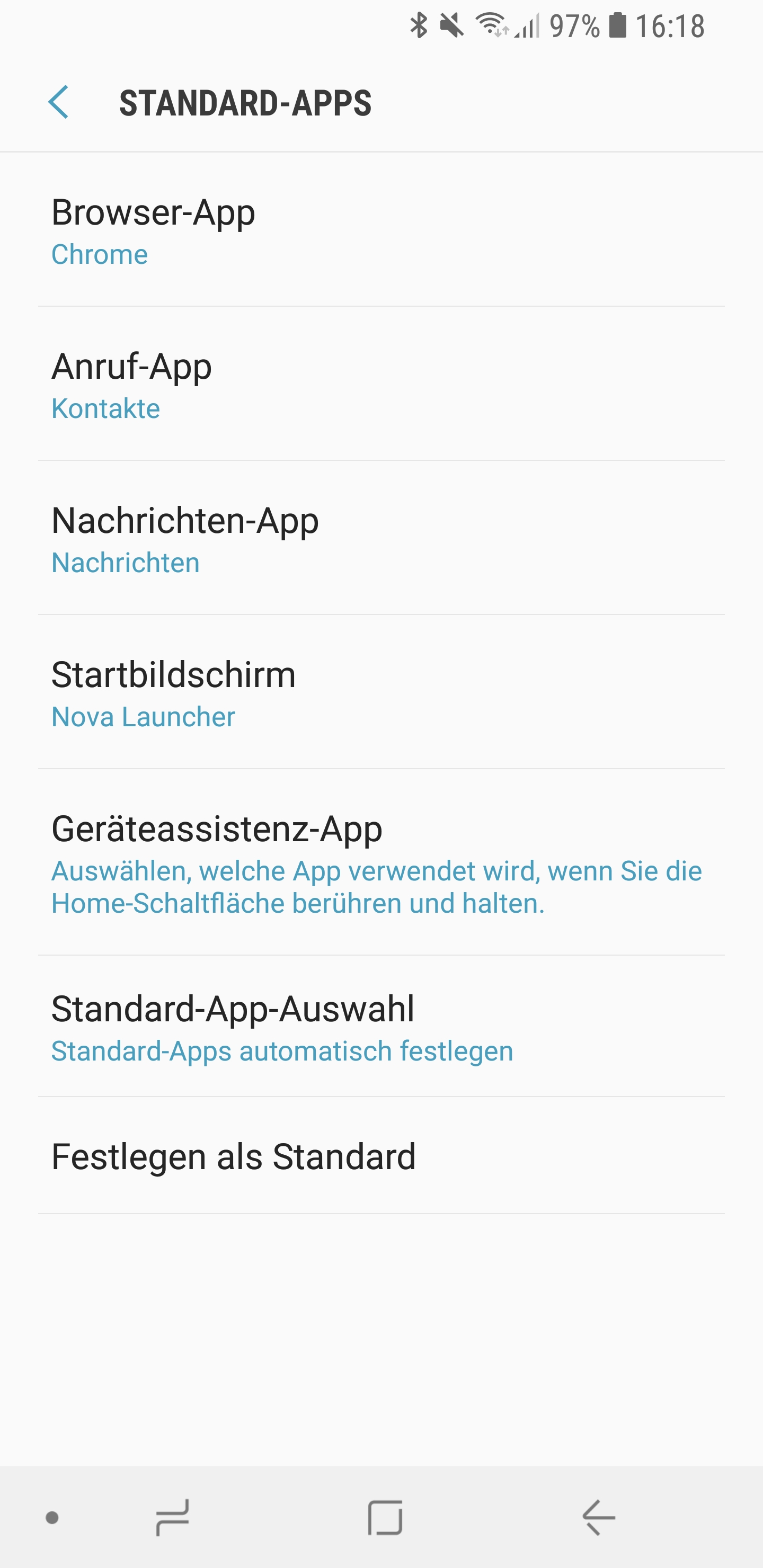Image resolution: width=763 pixels, height=1568 pixels.
Task: Select the Startbildschirm launcher setting
Action: coord(381,693)
